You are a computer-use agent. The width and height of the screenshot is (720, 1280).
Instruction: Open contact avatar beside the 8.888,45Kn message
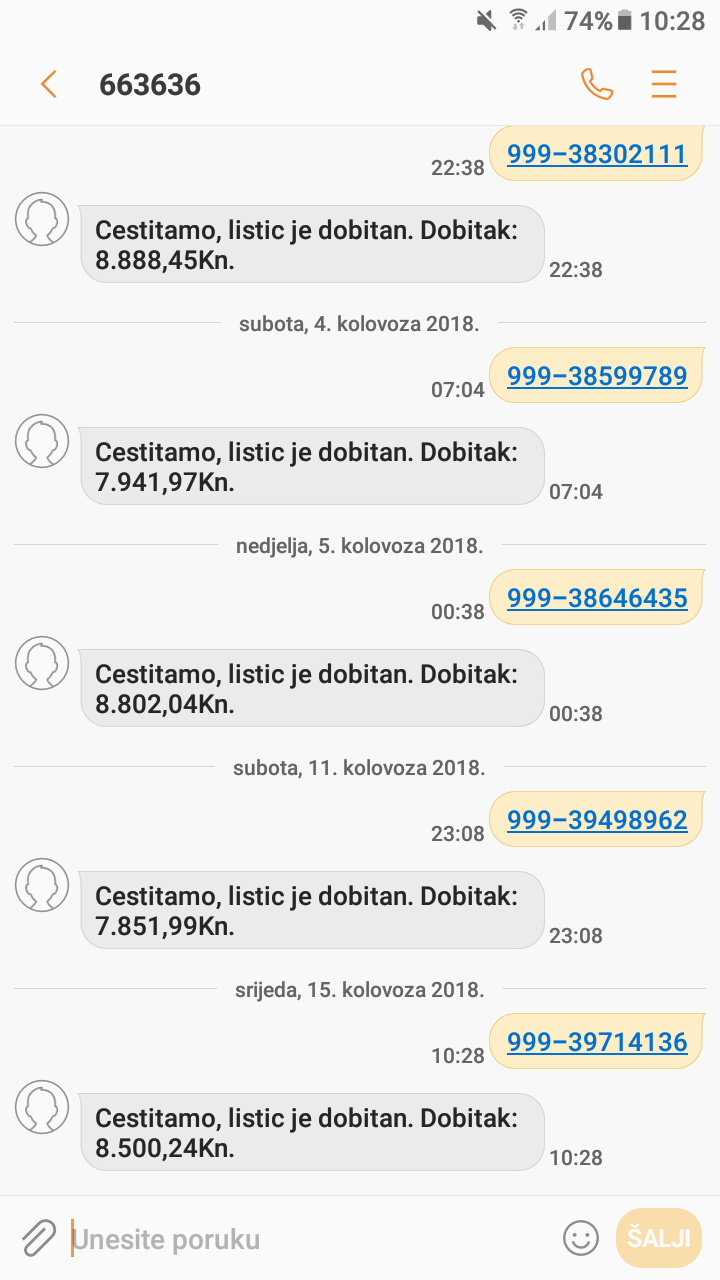point(42,219)
